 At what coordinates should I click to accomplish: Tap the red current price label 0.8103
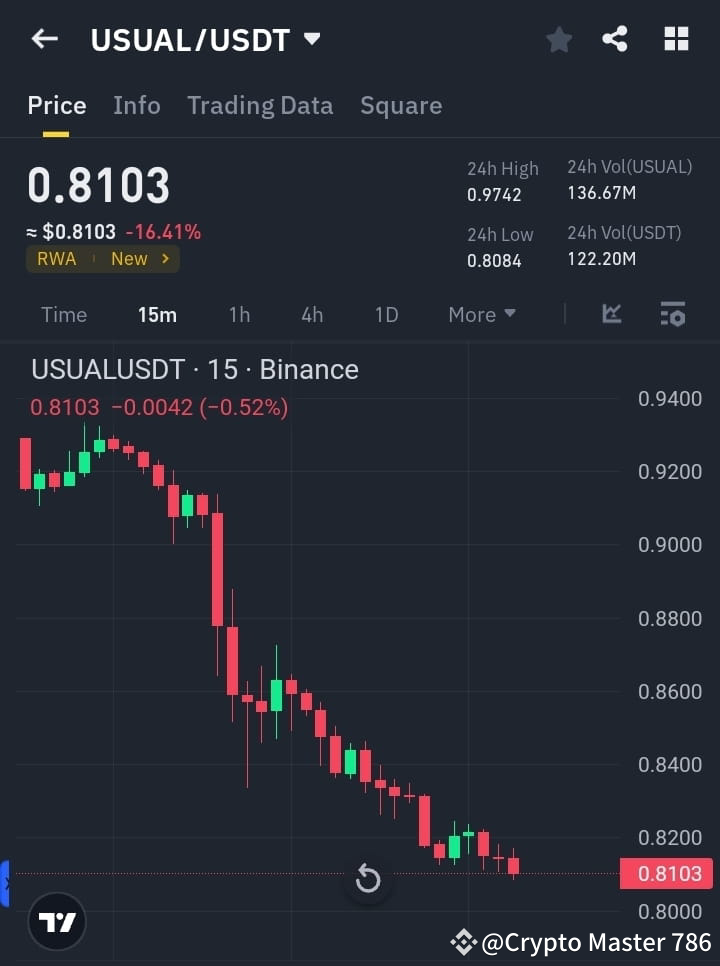(x=666, y=872)
